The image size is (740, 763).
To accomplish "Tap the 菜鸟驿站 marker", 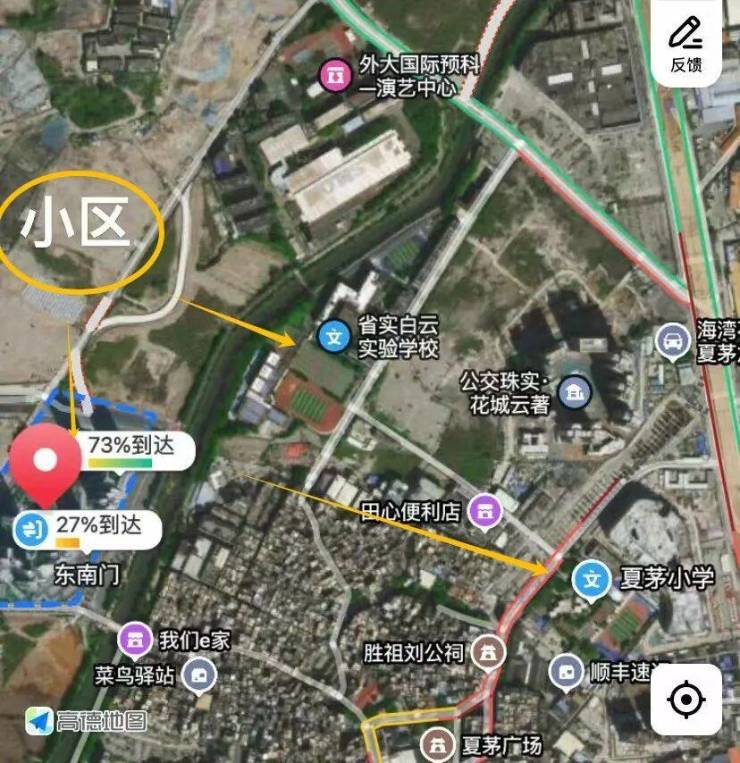I will point(202,676).
